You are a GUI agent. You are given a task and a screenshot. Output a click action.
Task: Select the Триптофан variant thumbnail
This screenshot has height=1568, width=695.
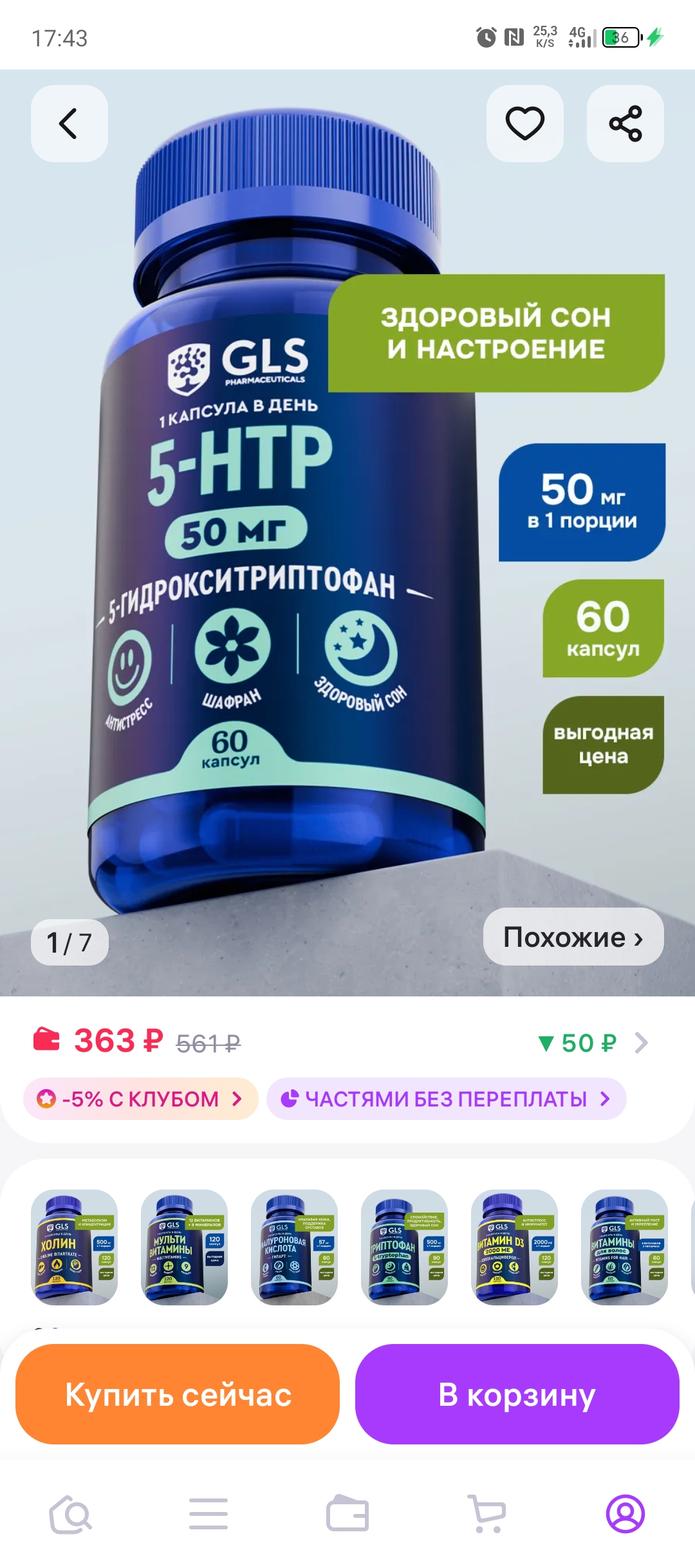coord(404,1247)
